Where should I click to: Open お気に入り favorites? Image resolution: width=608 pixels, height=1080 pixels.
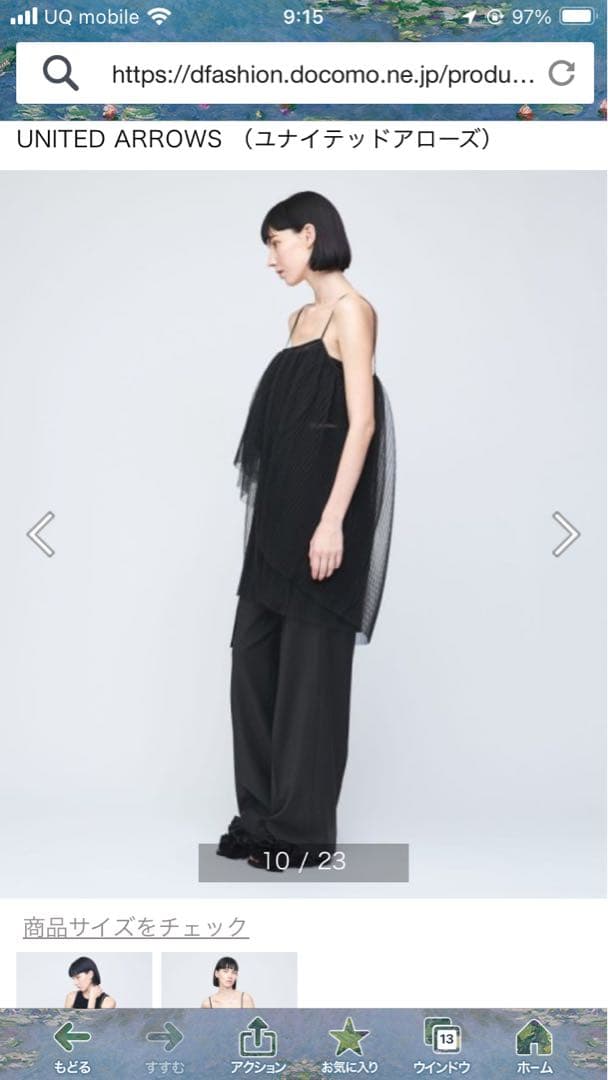pyautogui.click(x=349, y=1046)
